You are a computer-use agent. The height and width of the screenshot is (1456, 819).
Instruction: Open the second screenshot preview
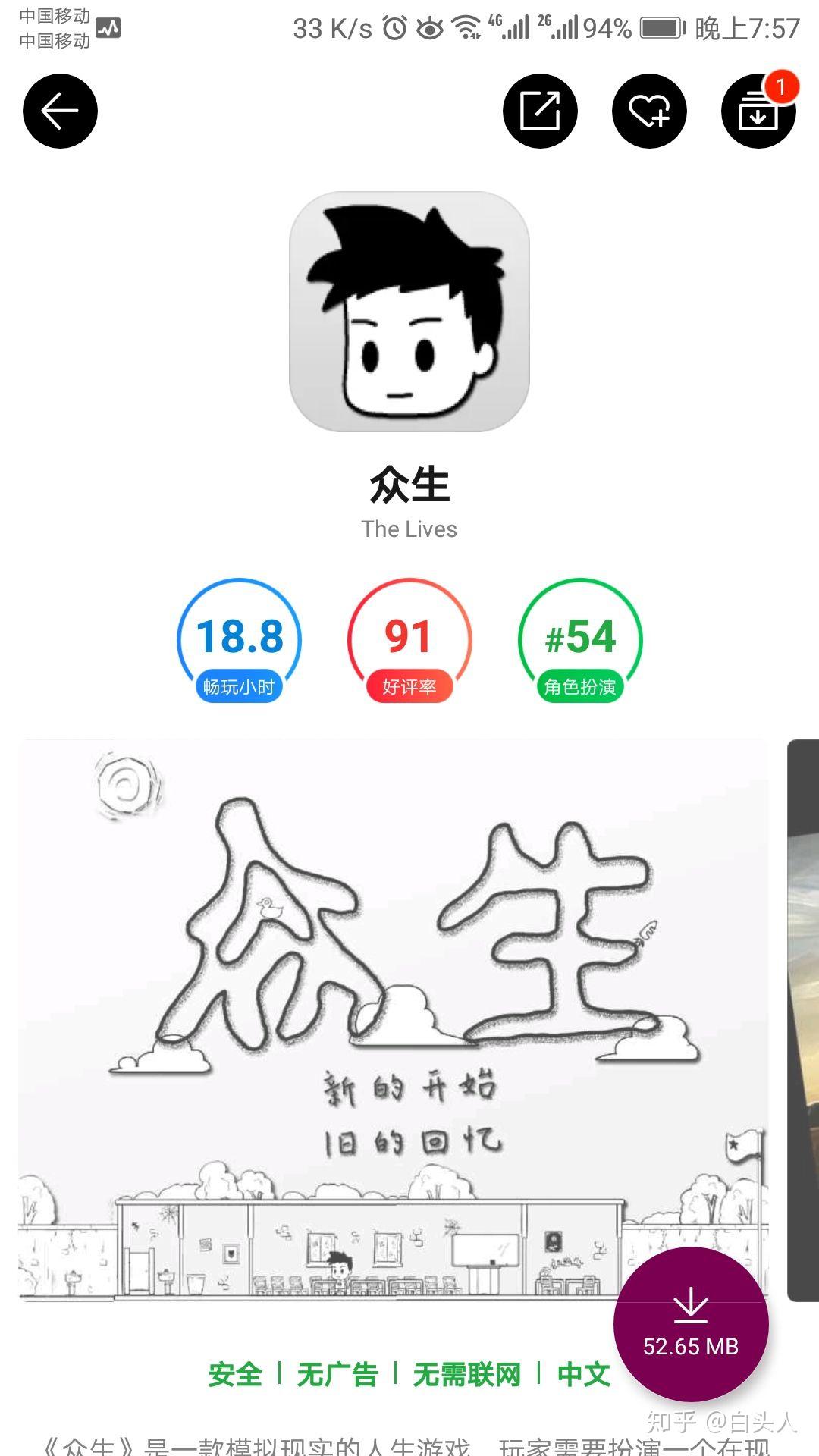coord(803,1019)
